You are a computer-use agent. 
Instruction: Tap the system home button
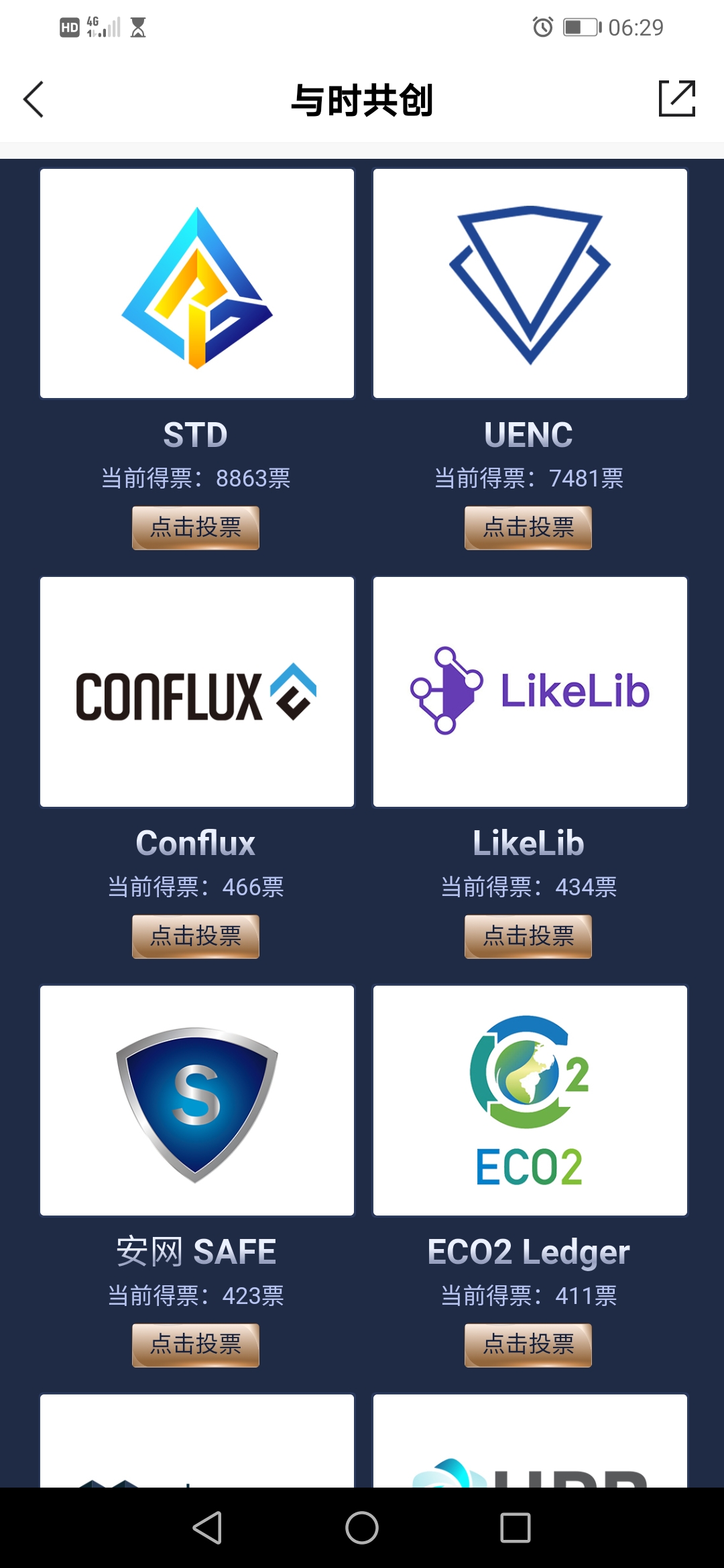(x=362, y=1528)
